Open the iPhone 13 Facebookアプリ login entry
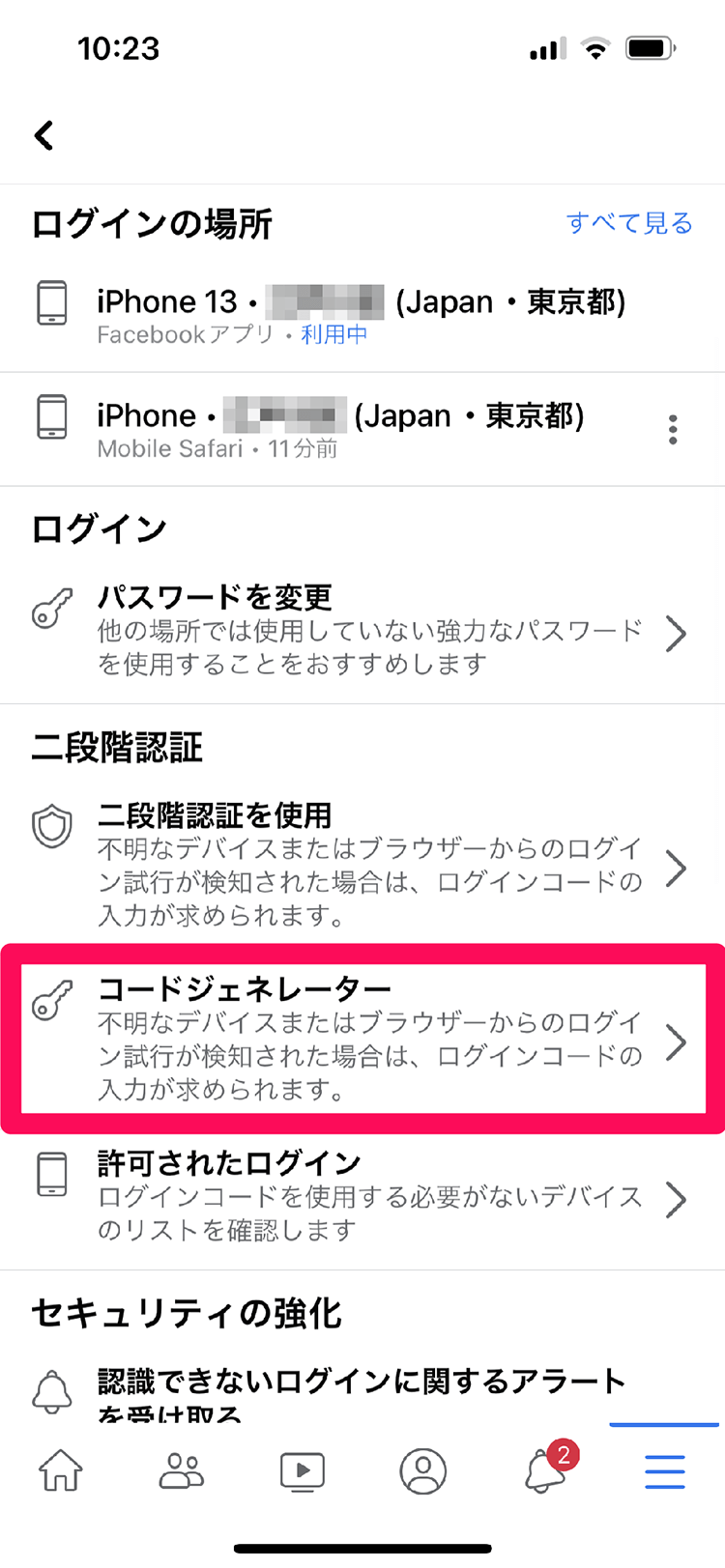The height and width of the screenshot is (1568, 725). pyautogui.click(x=360, y=316)
